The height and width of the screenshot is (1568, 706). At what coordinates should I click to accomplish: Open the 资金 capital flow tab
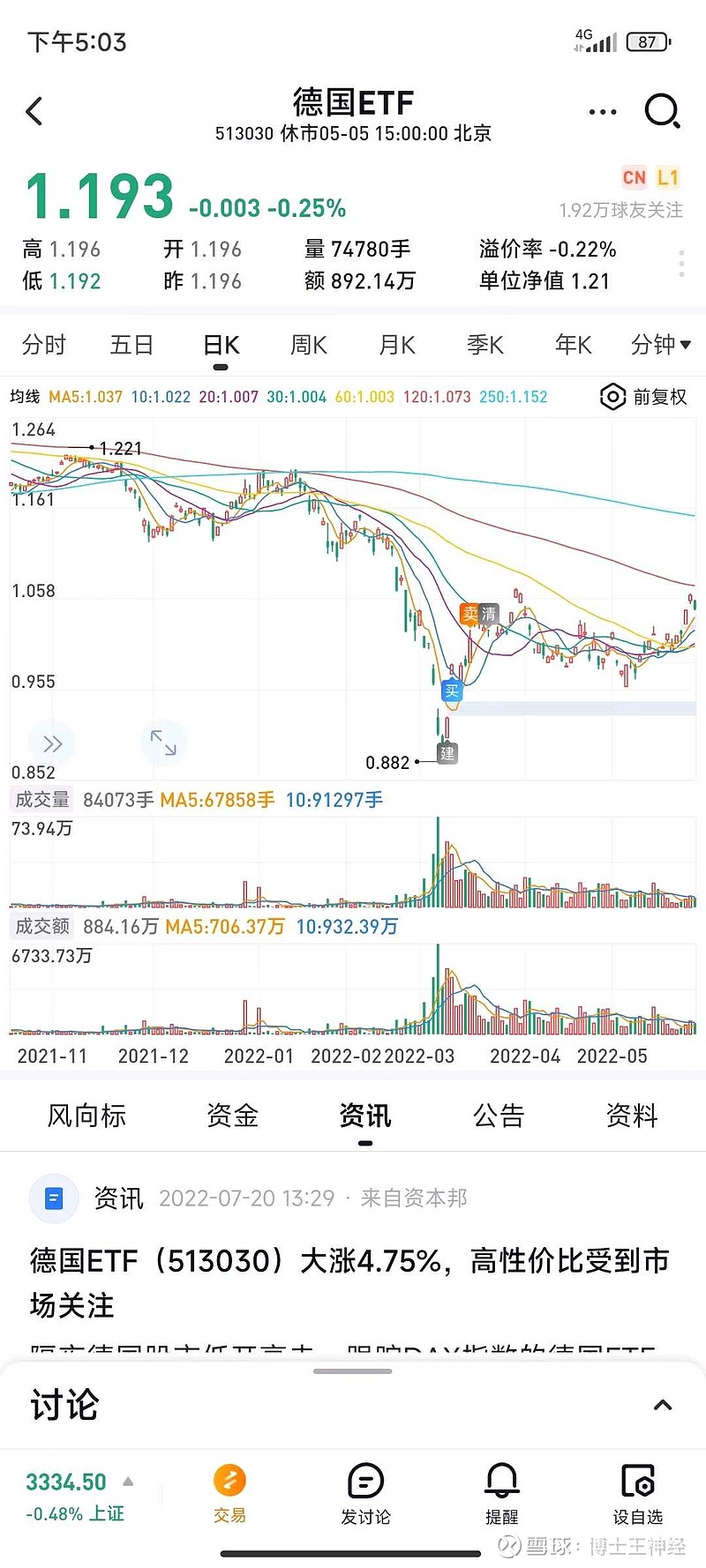point(231,1116)
